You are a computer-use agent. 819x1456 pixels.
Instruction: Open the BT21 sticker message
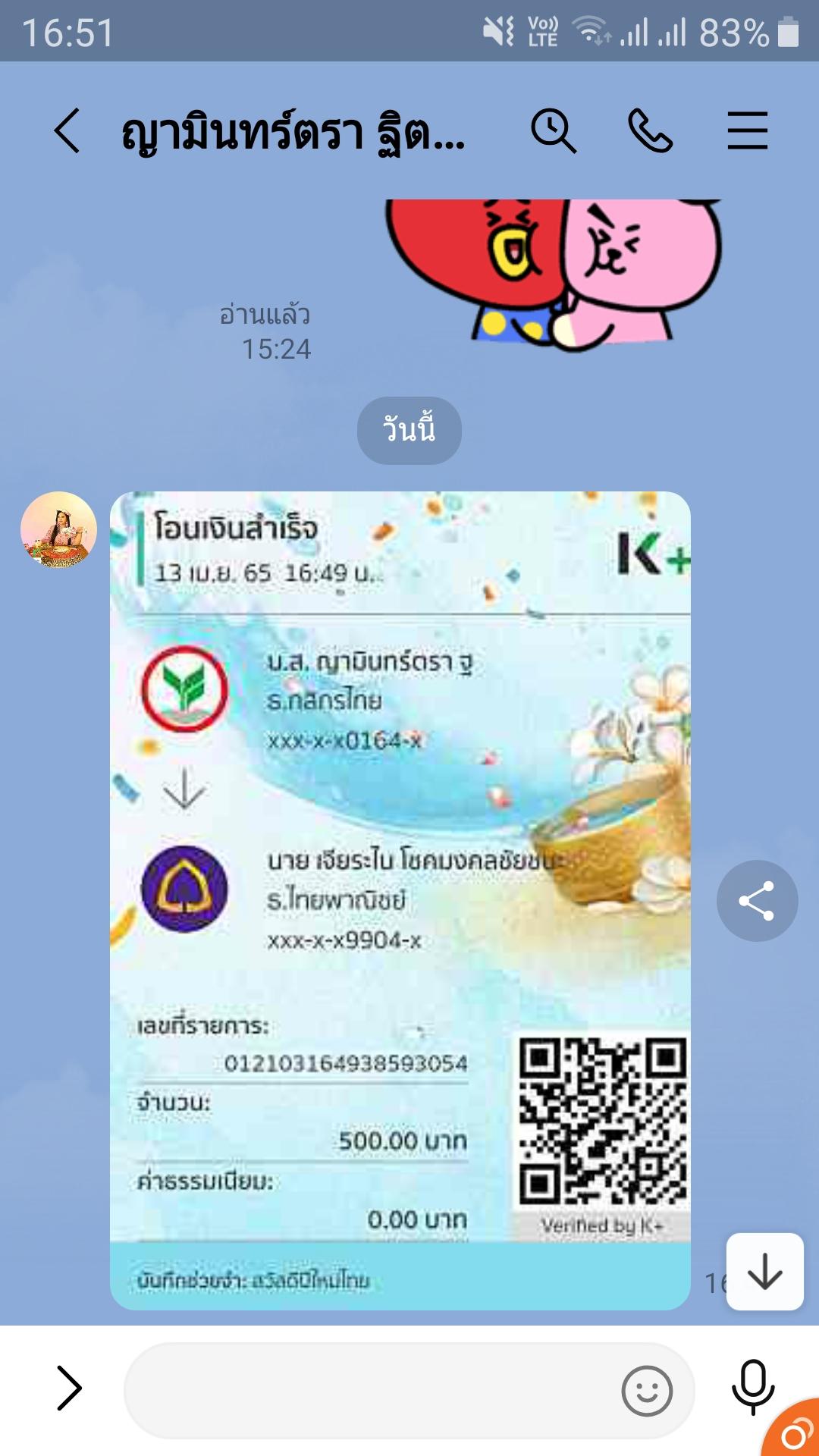(x=554, y=273)
